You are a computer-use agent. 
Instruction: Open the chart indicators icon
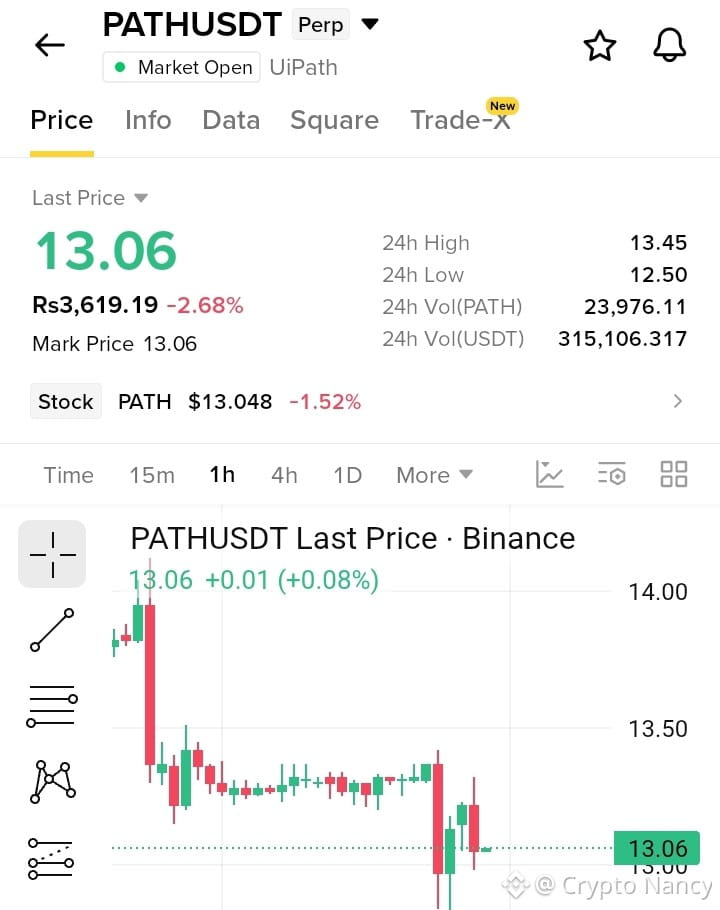[x=549, y=474]
